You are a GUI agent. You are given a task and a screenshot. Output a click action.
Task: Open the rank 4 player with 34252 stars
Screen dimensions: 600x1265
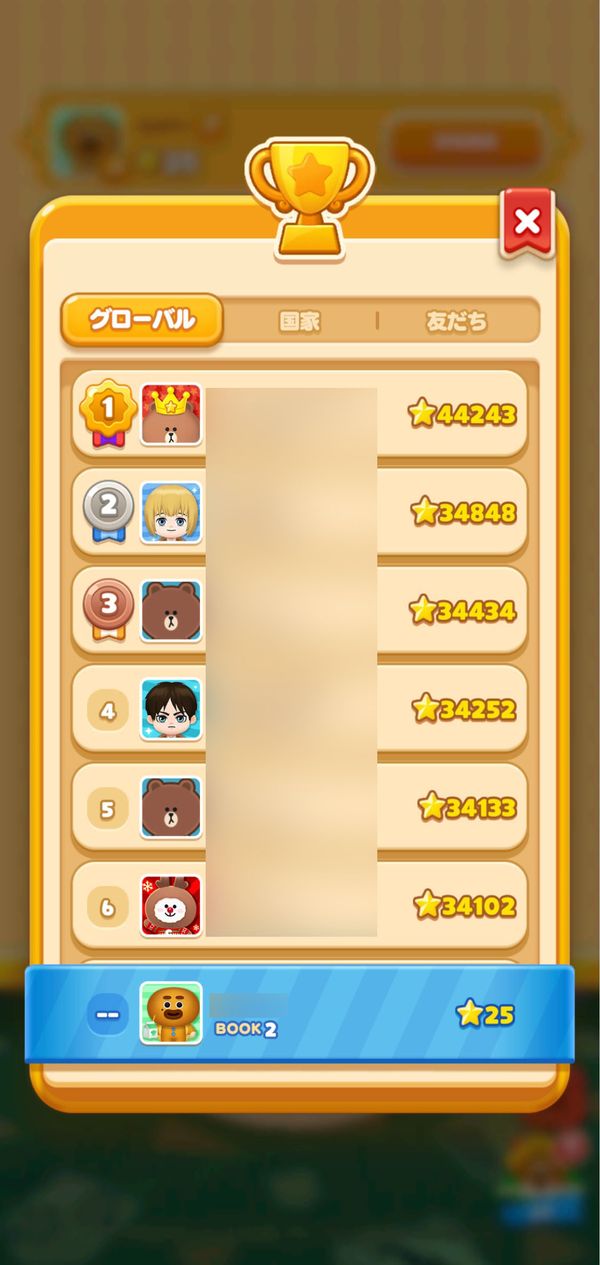pyautogui.click(x=299, y=709)
